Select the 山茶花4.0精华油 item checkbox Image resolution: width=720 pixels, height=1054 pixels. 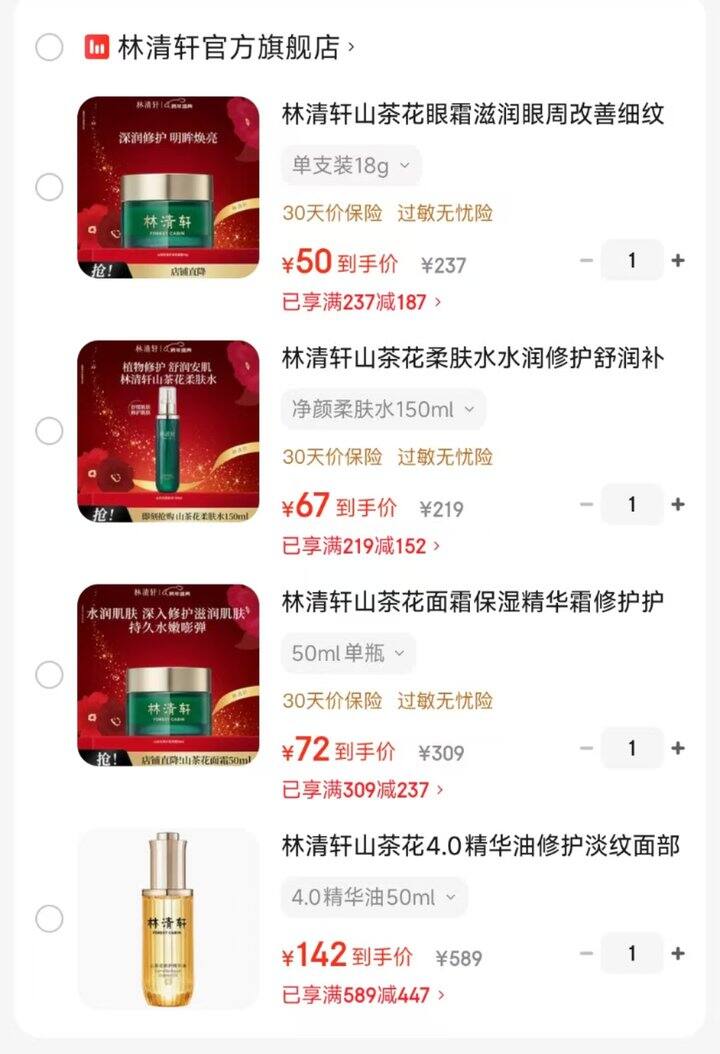[49, 918]
